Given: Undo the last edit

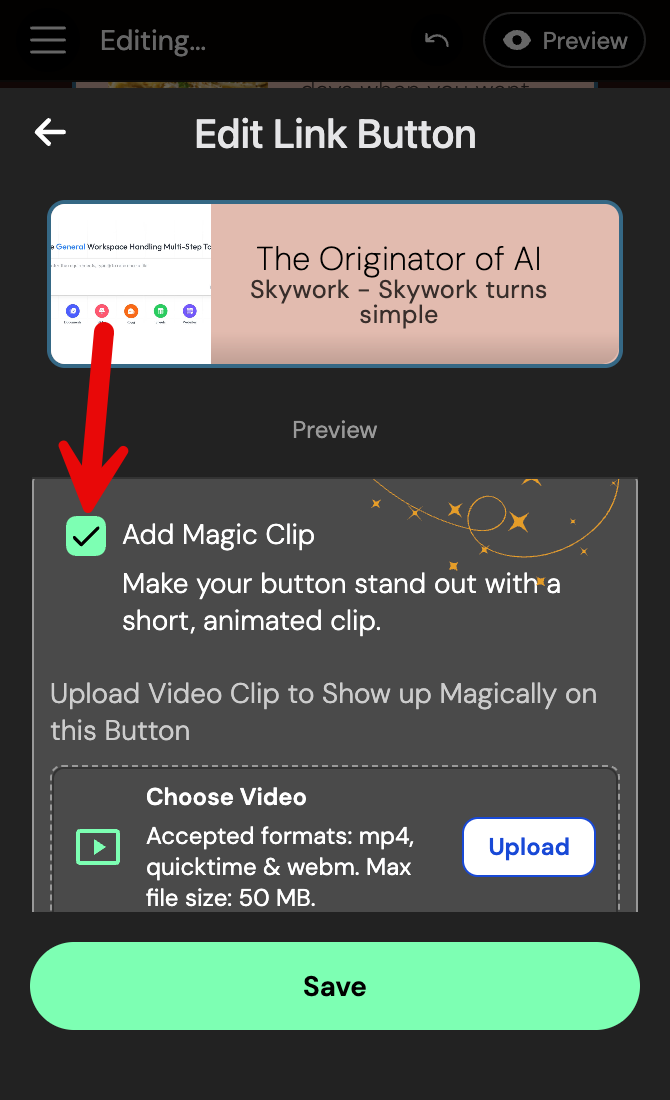Looking at the screenshot, I should [x=437, y=40].
